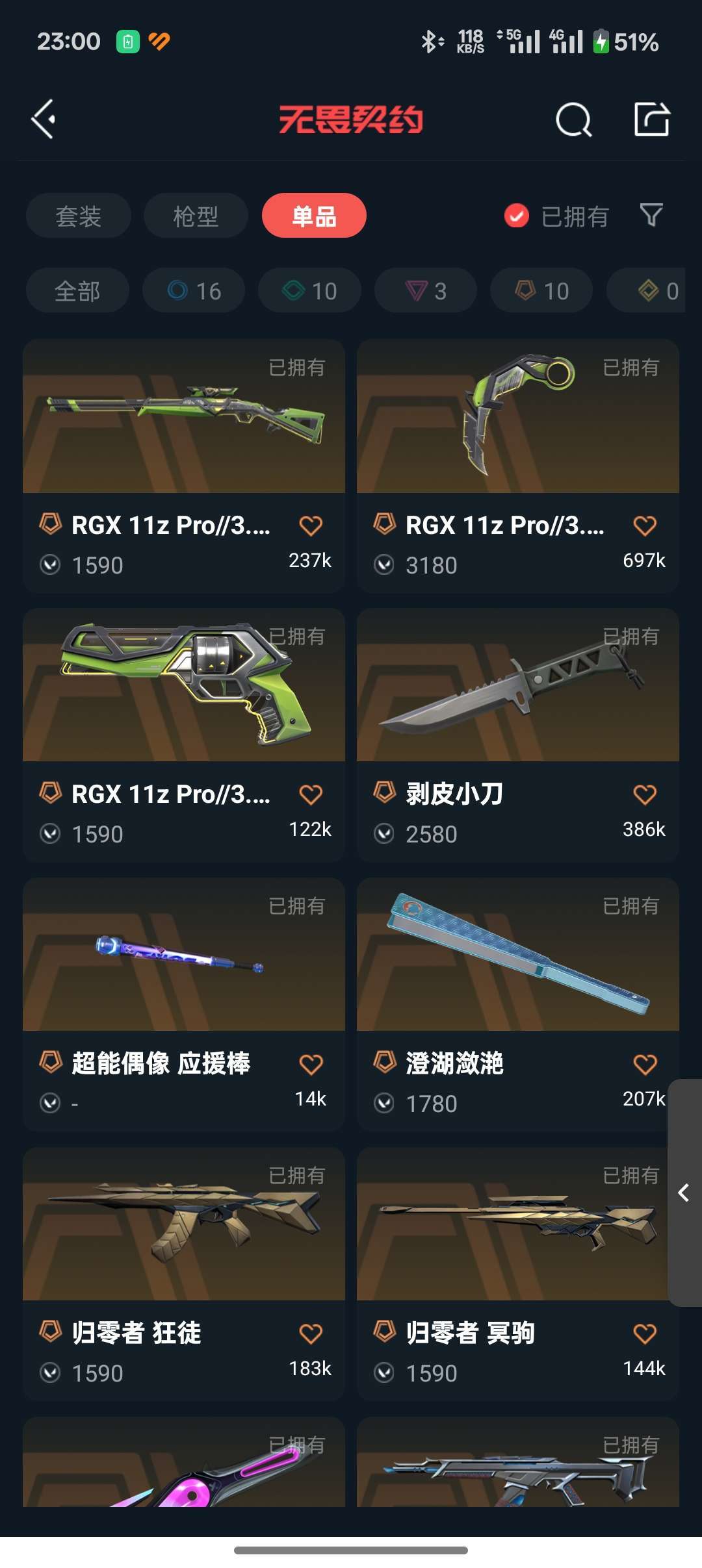Viewport: 702px width, 1568px height.
Task: Select the 单品 tab
Action: pyautogui.click(x=314, y=216)
